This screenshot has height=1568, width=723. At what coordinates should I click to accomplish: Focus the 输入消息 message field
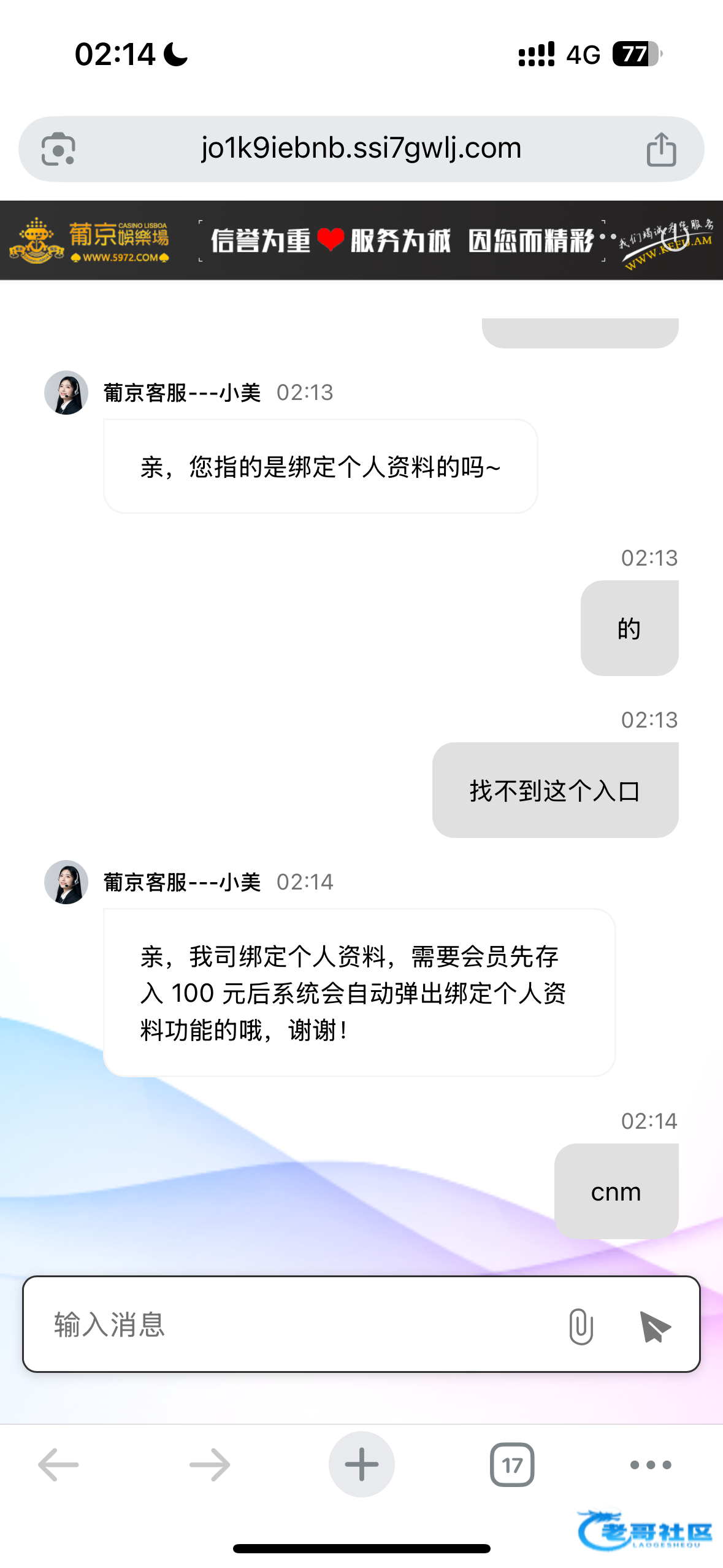coord(294,1324)
